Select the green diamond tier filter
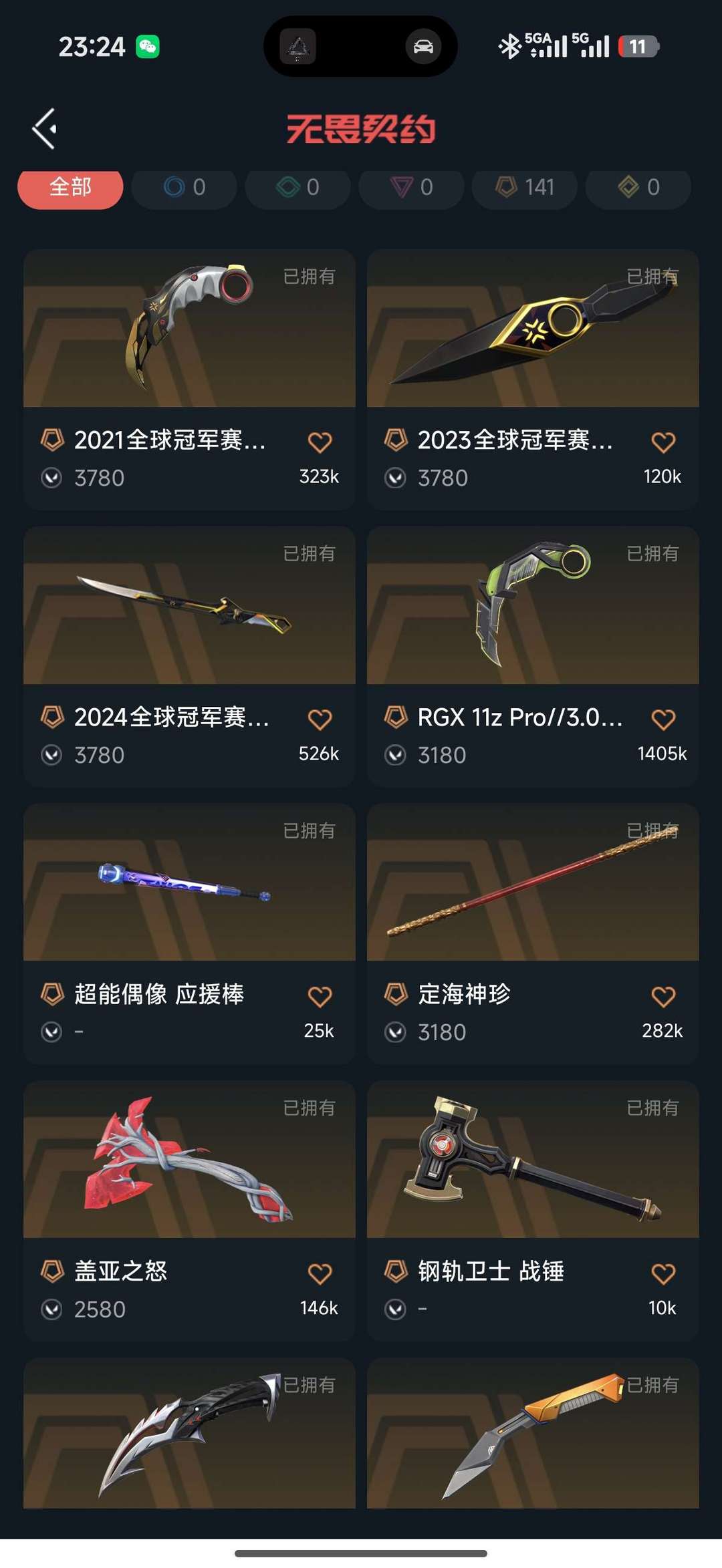Viewport: 722px width, 1568px height. tap(297, 188)
